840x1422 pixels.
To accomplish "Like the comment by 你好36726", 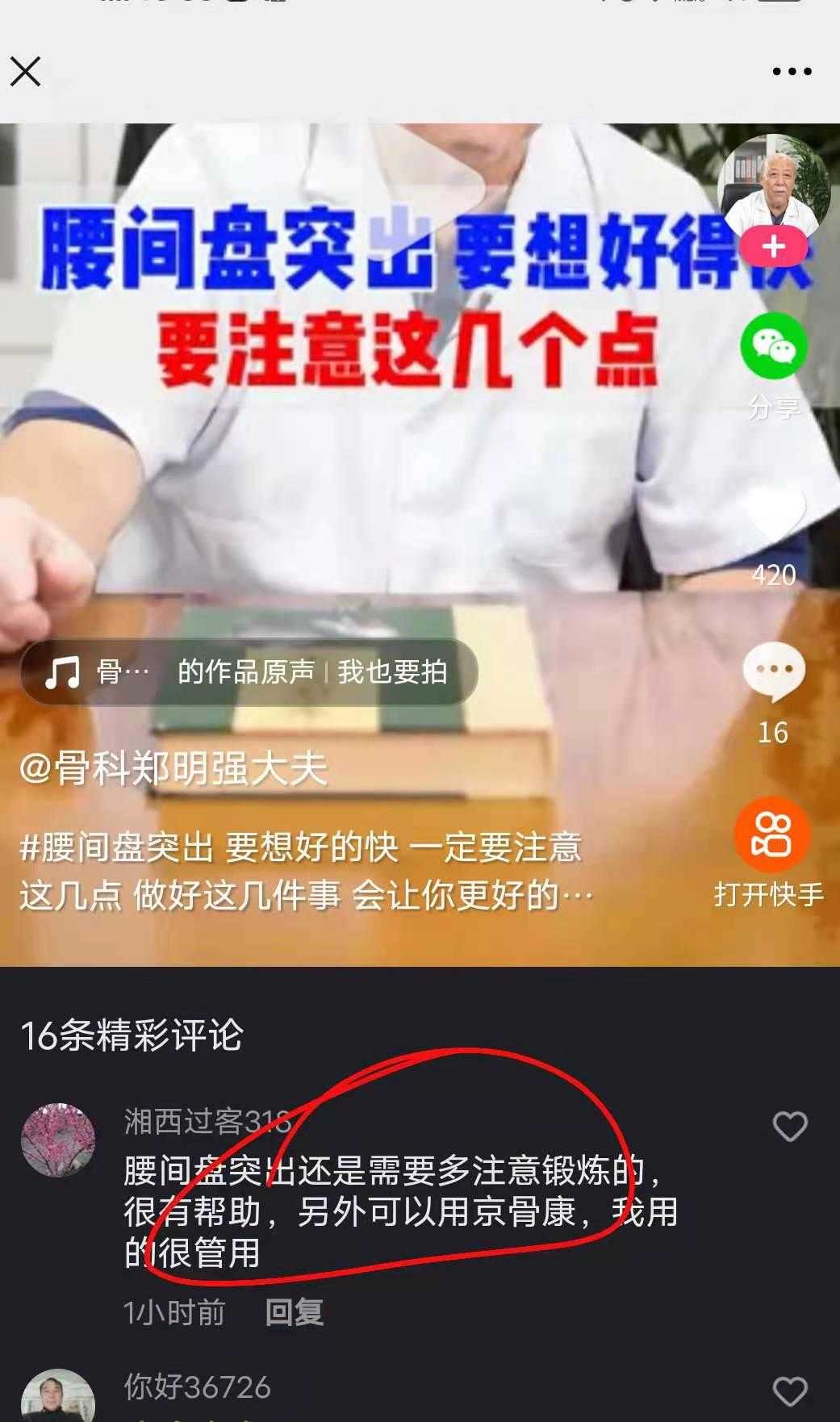I will 789,1392.
